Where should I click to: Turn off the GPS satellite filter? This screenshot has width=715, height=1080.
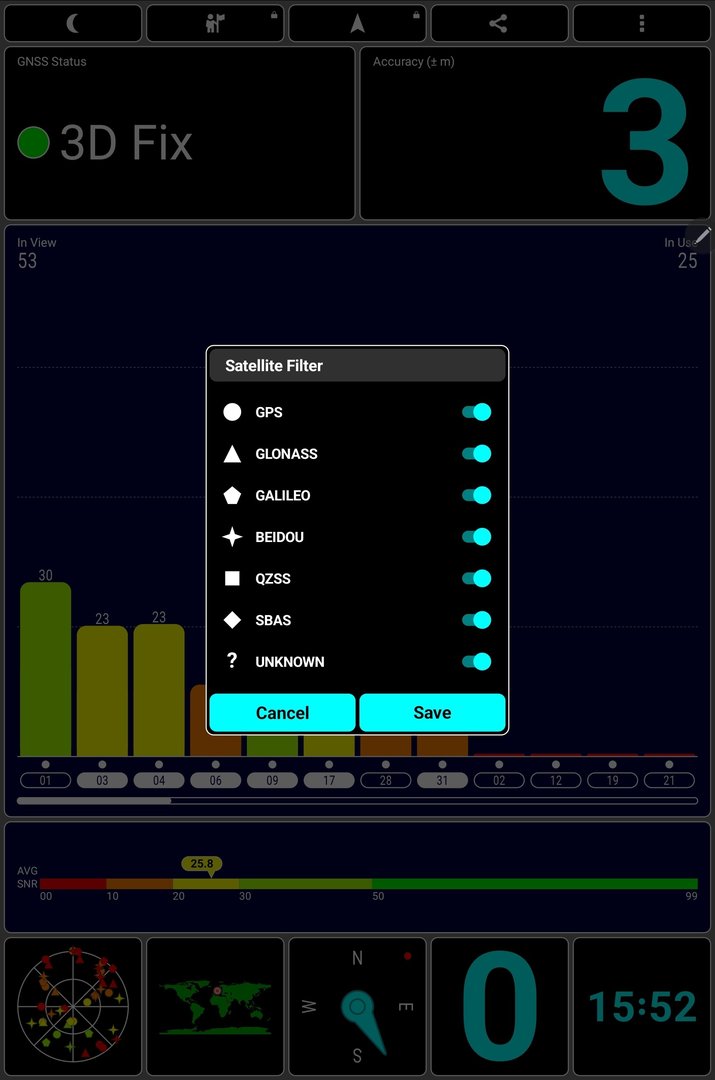[x=476, y=412]
